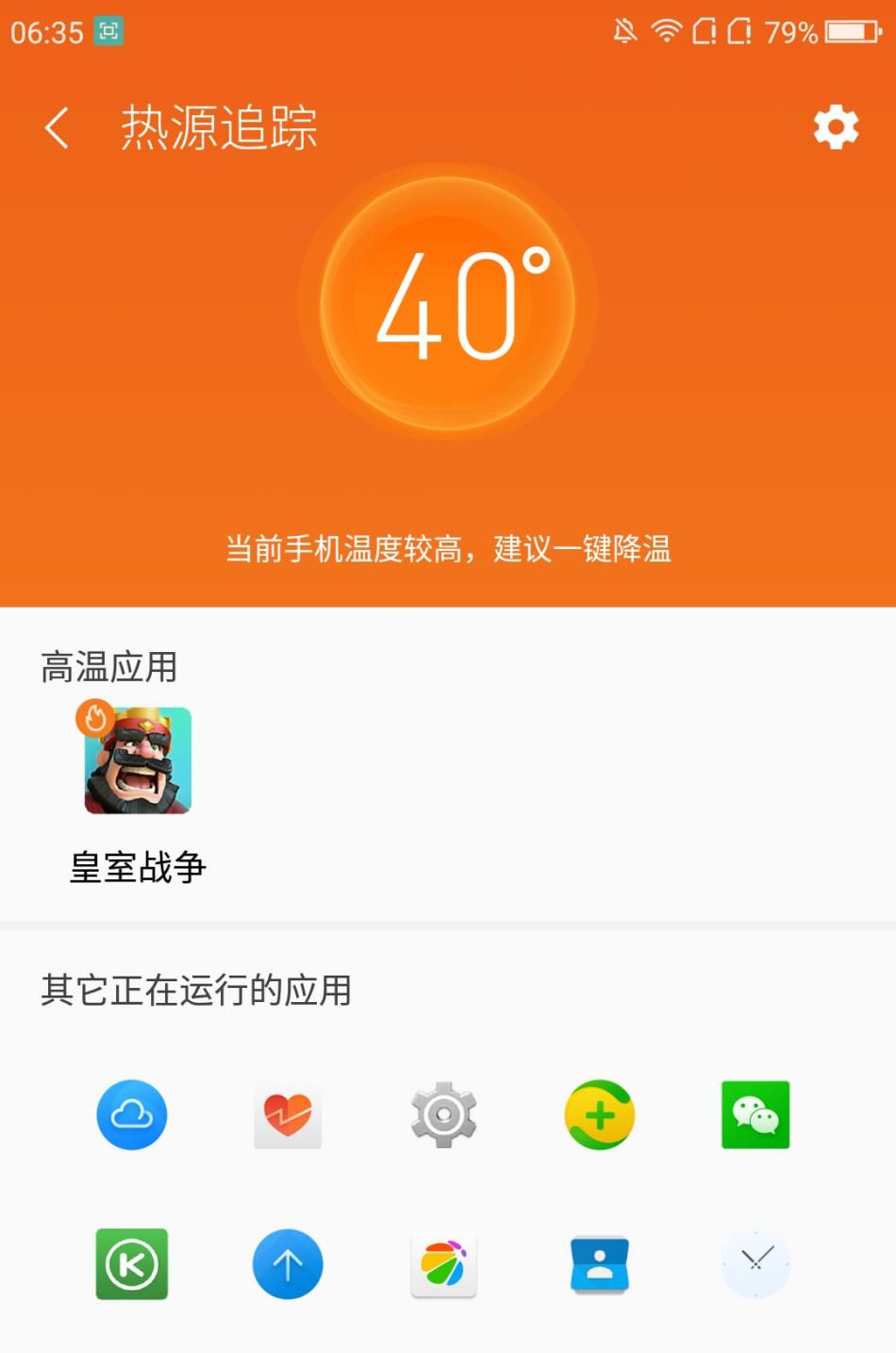Tap the Clash Royale (皇室战争) hot app icon

[x=137, y=762]
